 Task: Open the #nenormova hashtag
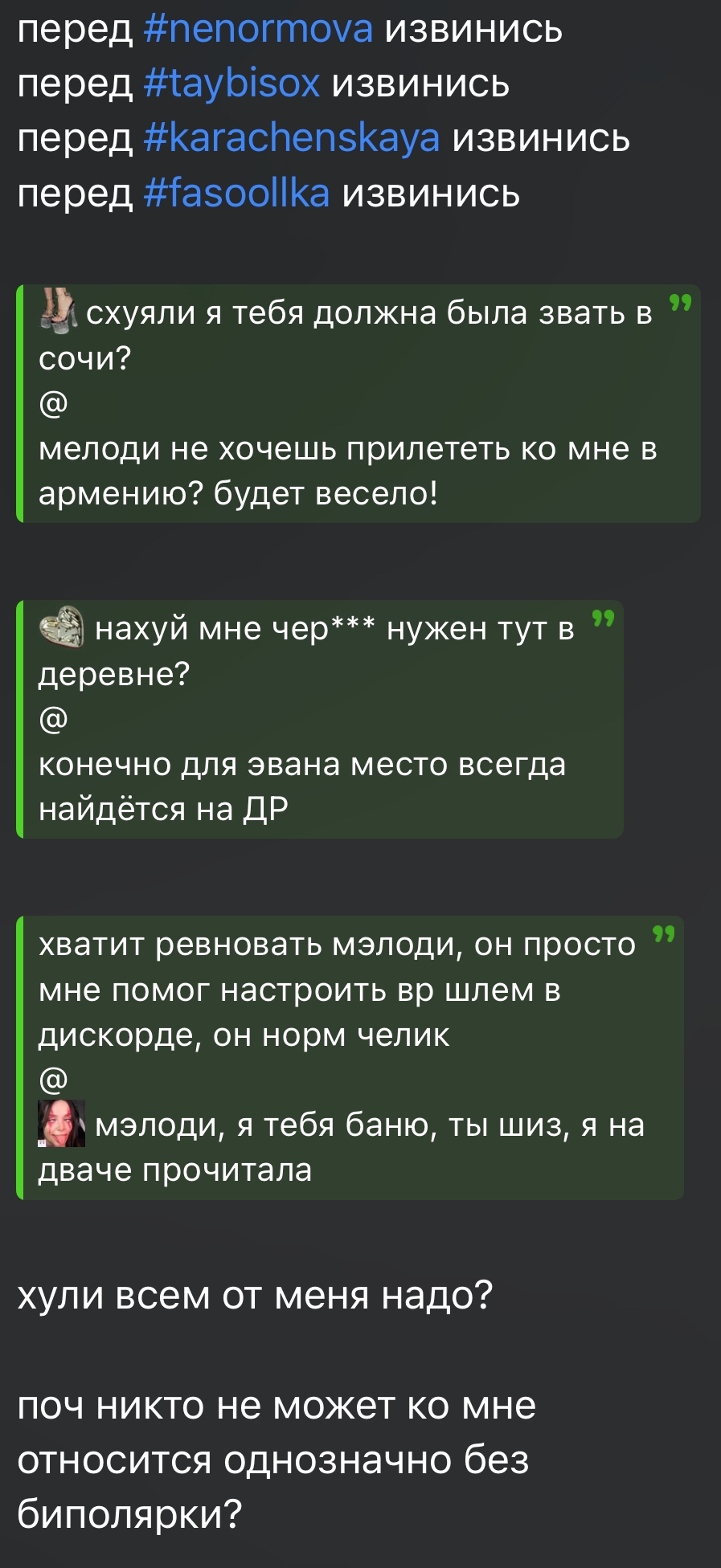click(258, 30)
